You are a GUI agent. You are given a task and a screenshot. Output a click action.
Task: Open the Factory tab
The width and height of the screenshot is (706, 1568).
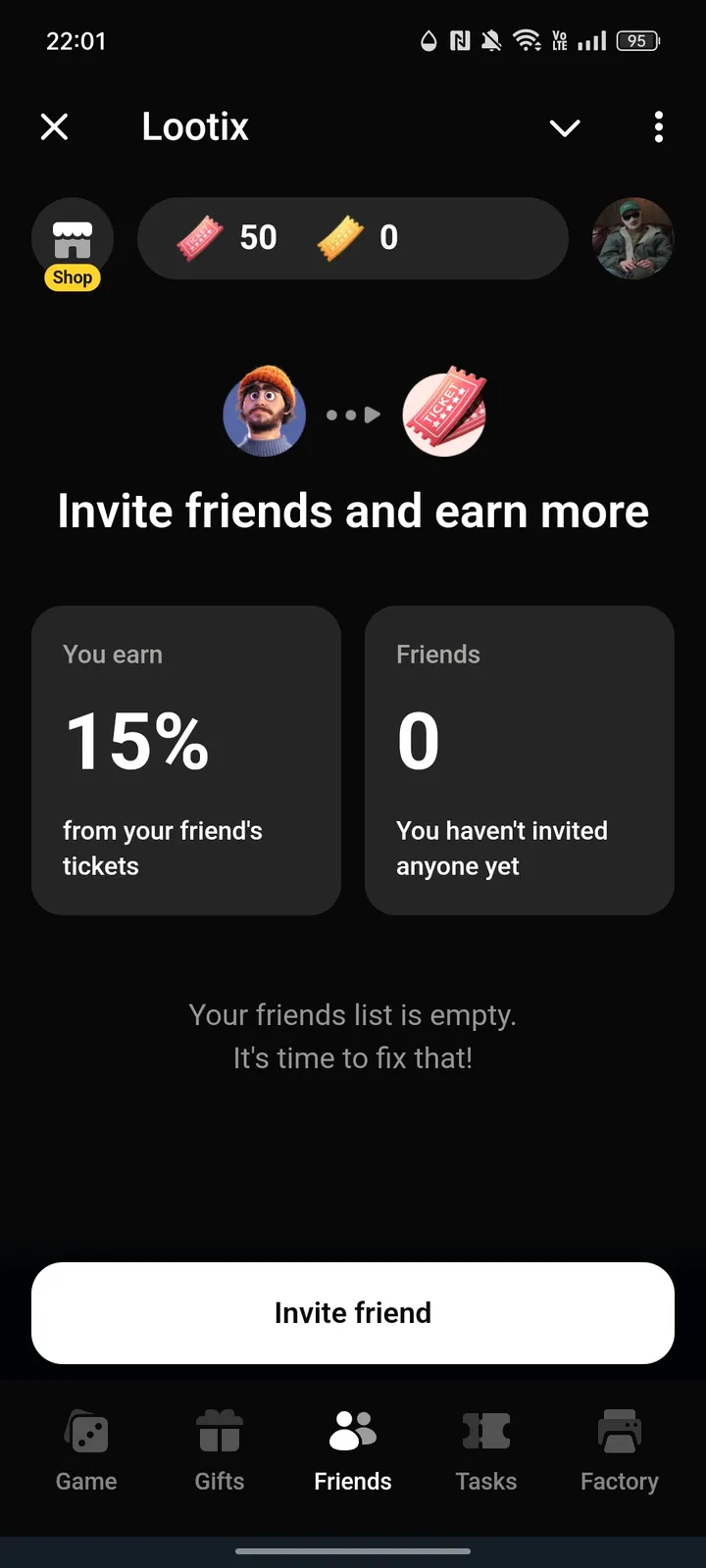click(x=620, y=1451)
